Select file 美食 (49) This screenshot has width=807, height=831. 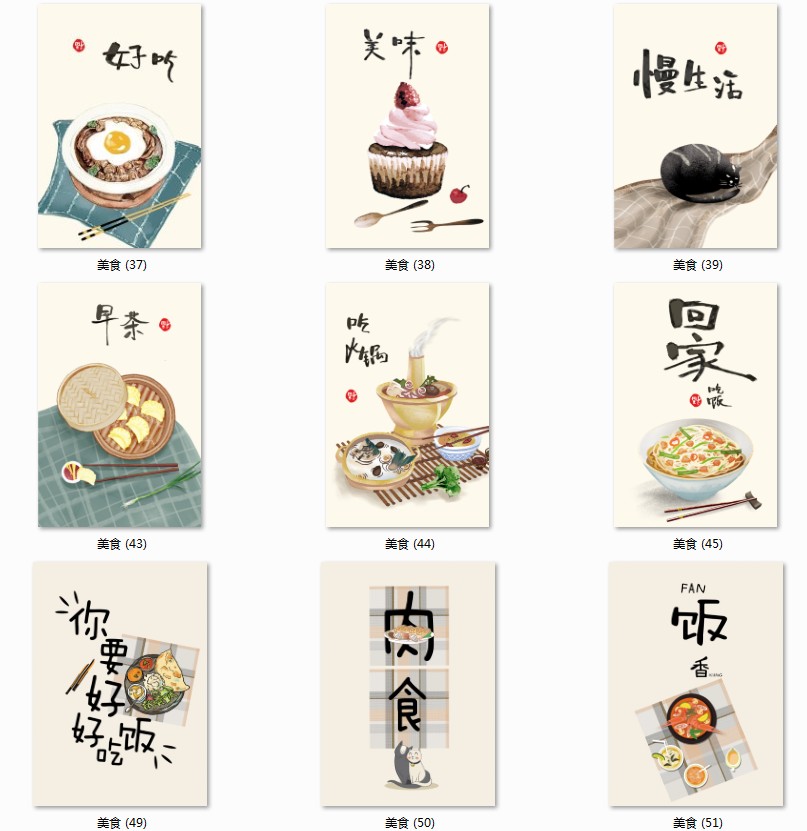[120, 684]
